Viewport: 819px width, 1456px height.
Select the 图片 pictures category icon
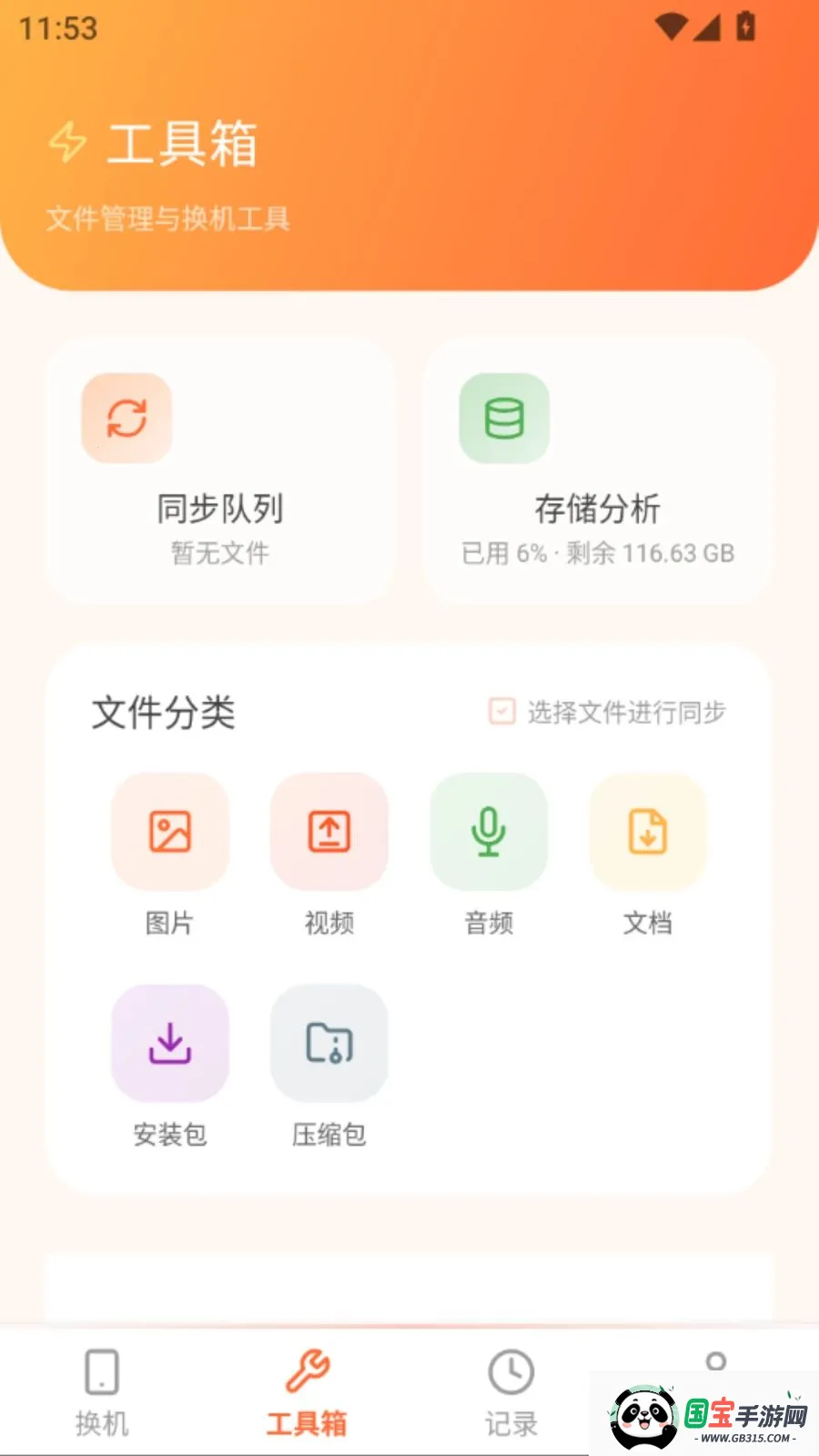(x=170, y=831)
